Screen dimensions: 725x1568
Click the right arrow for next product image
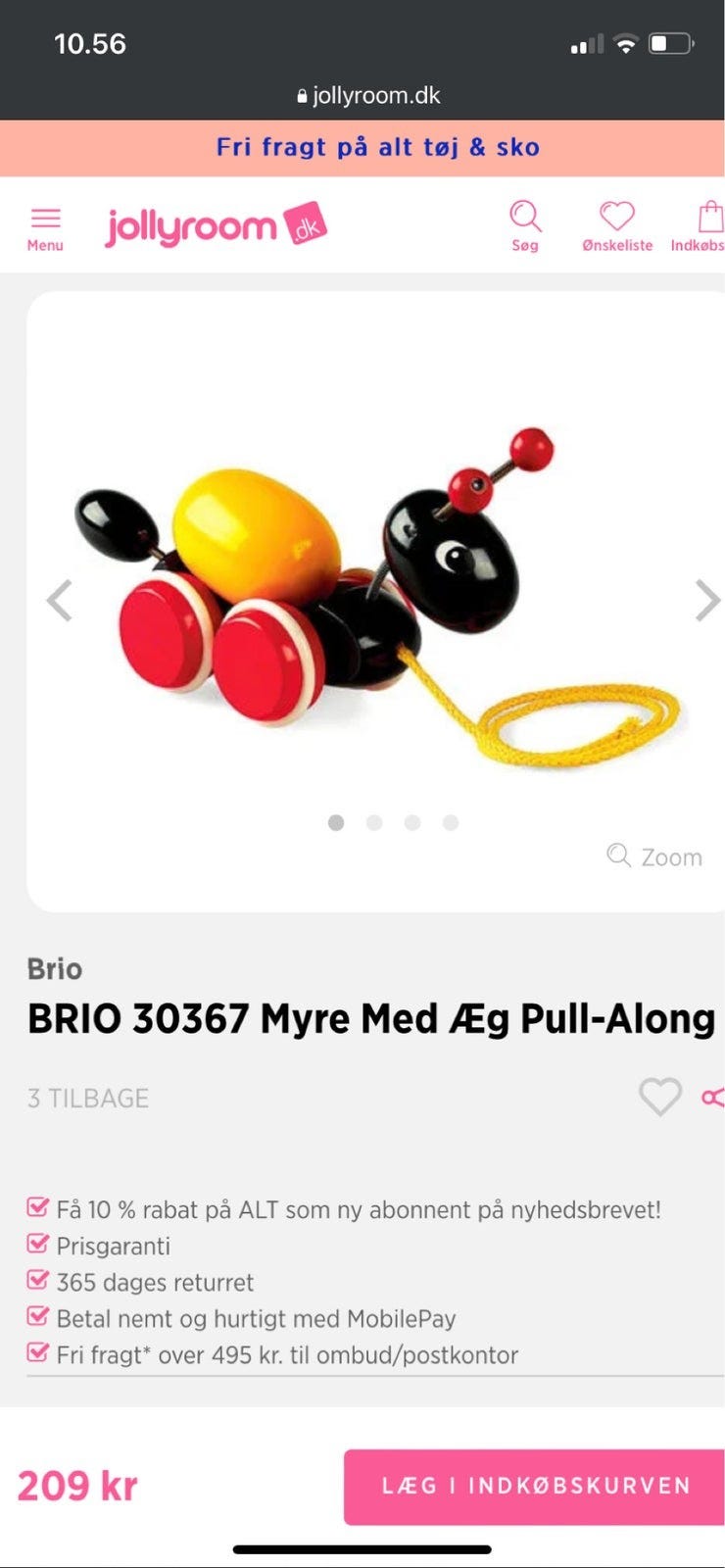[707, 600]
